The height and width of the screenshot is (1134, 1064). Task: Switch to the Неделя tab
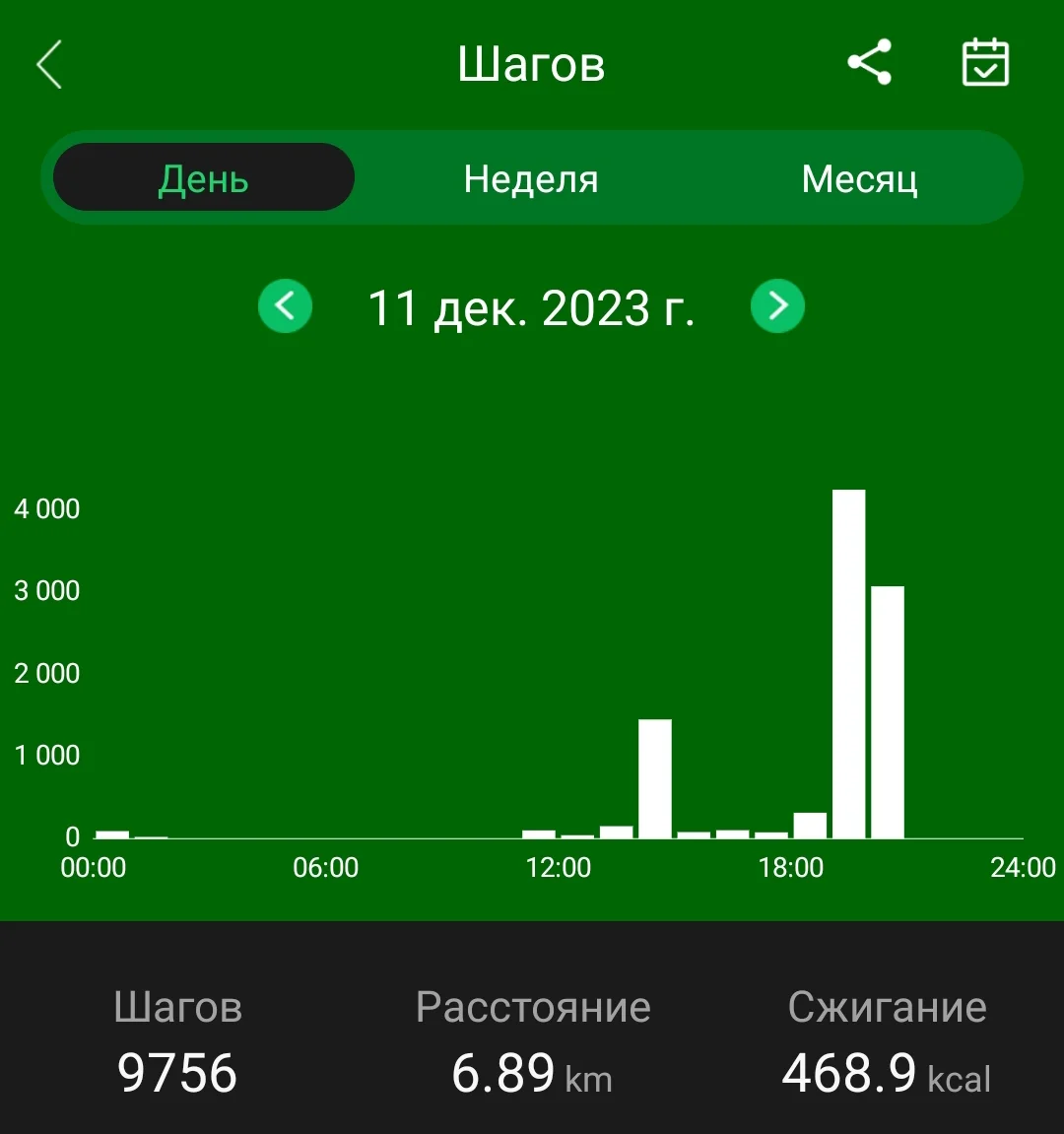click(530, 178)
